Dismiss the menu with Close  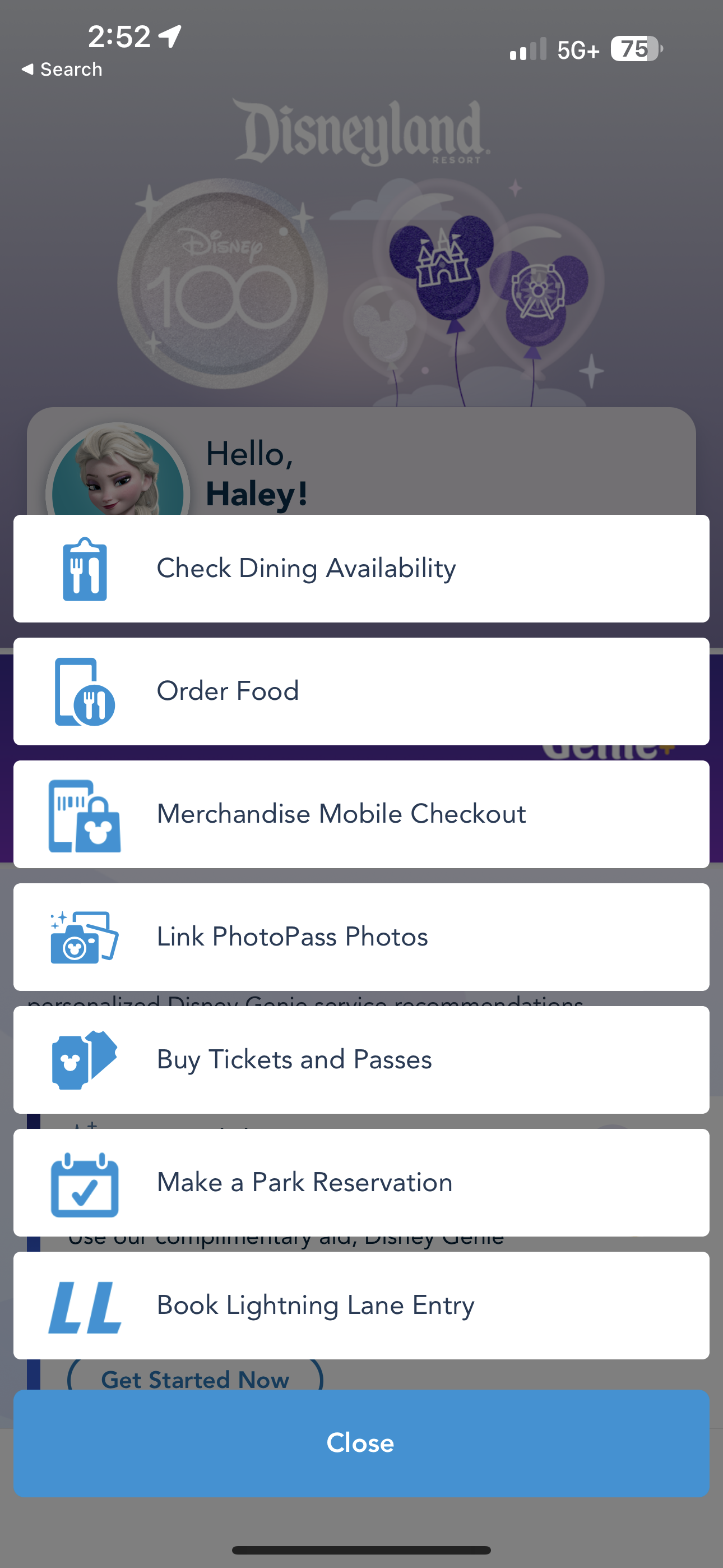[361, 1443]
